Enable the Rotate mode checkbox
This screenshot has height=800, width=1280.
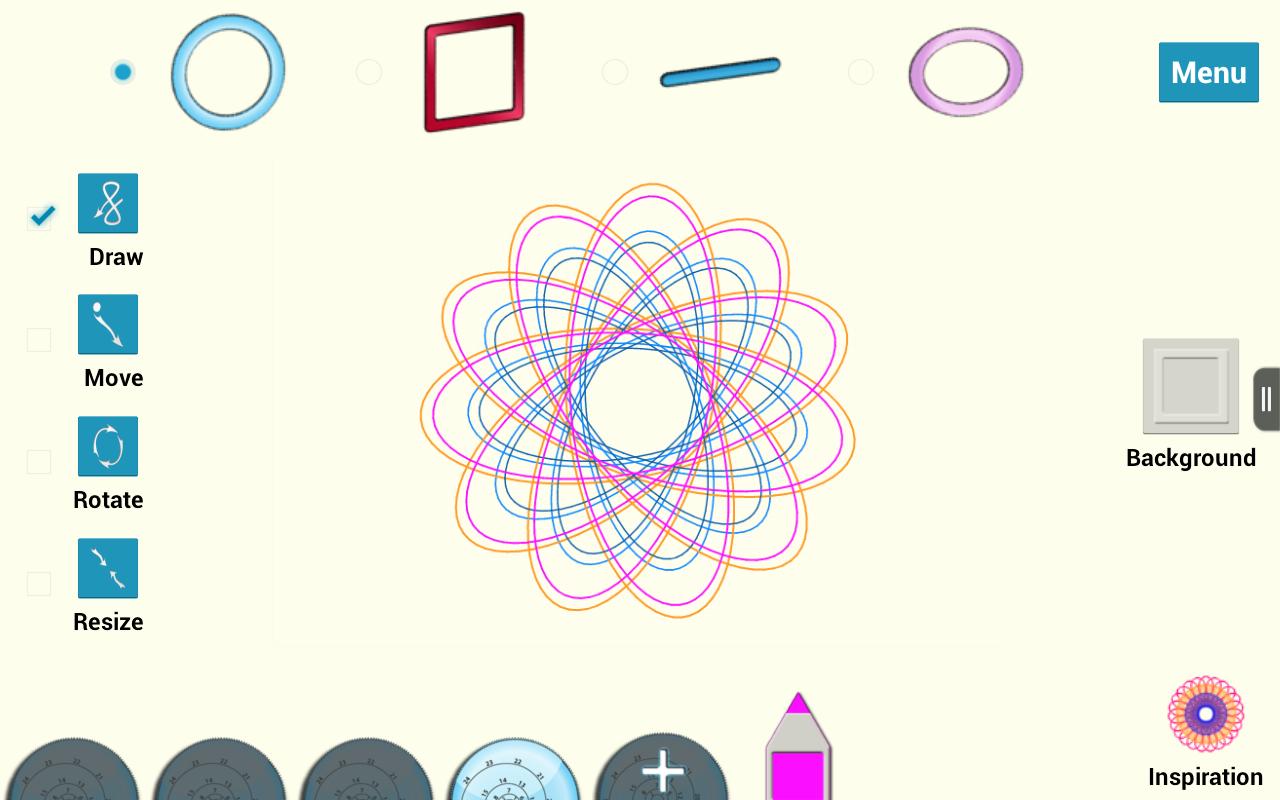[39, 462]
